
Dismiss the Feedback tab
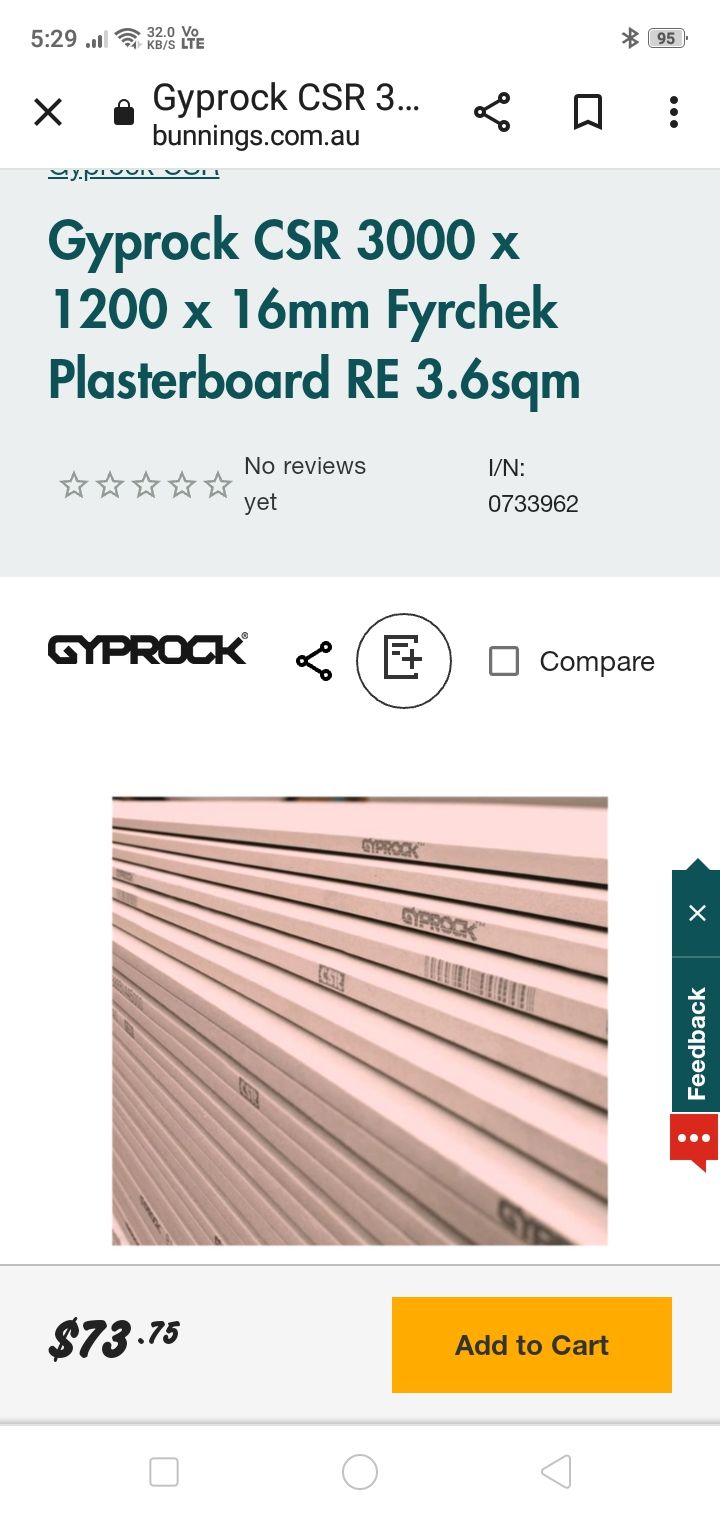coord(697,913)
